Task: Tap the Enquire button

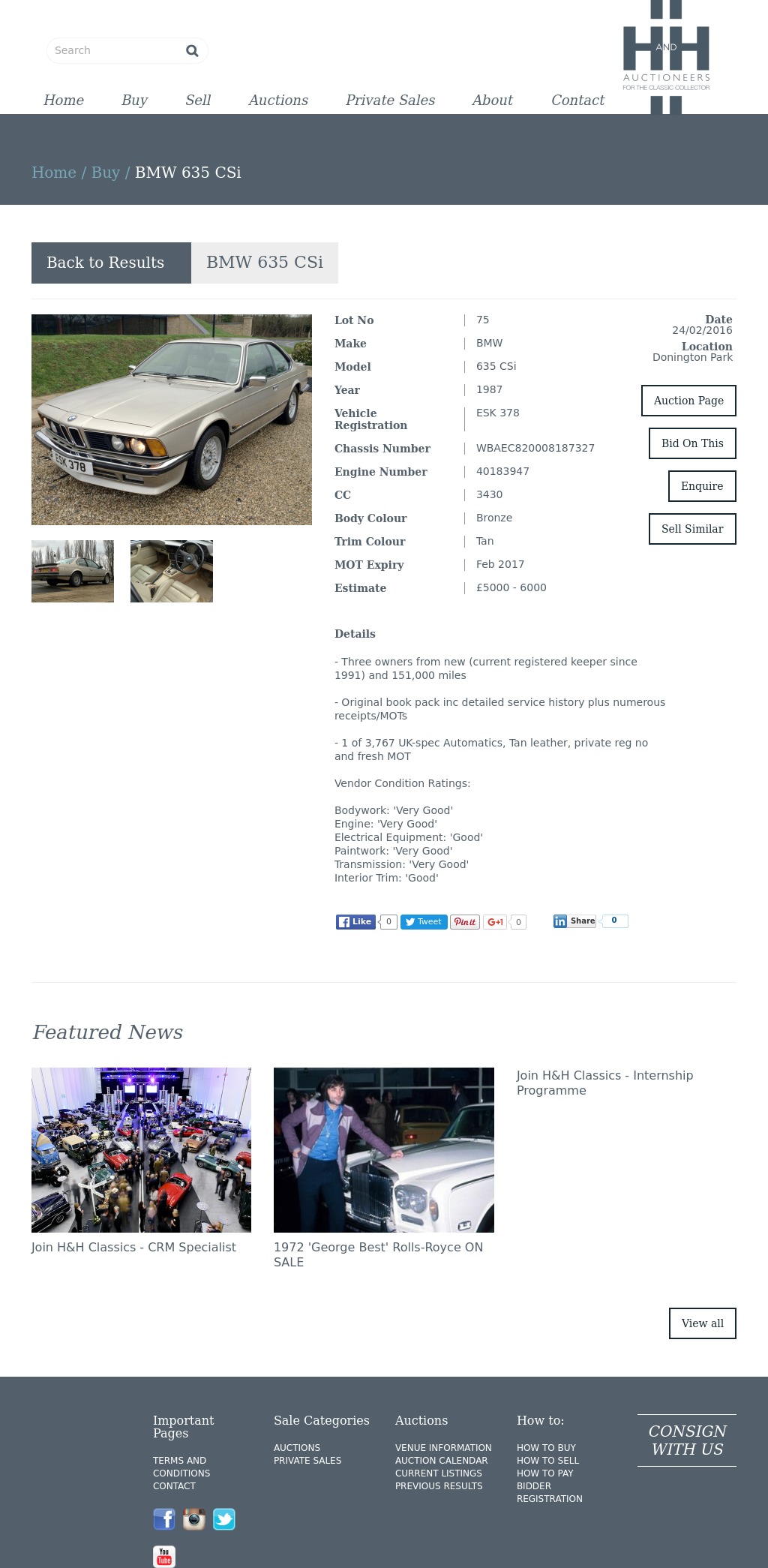Action: click(x=702, y=486)
